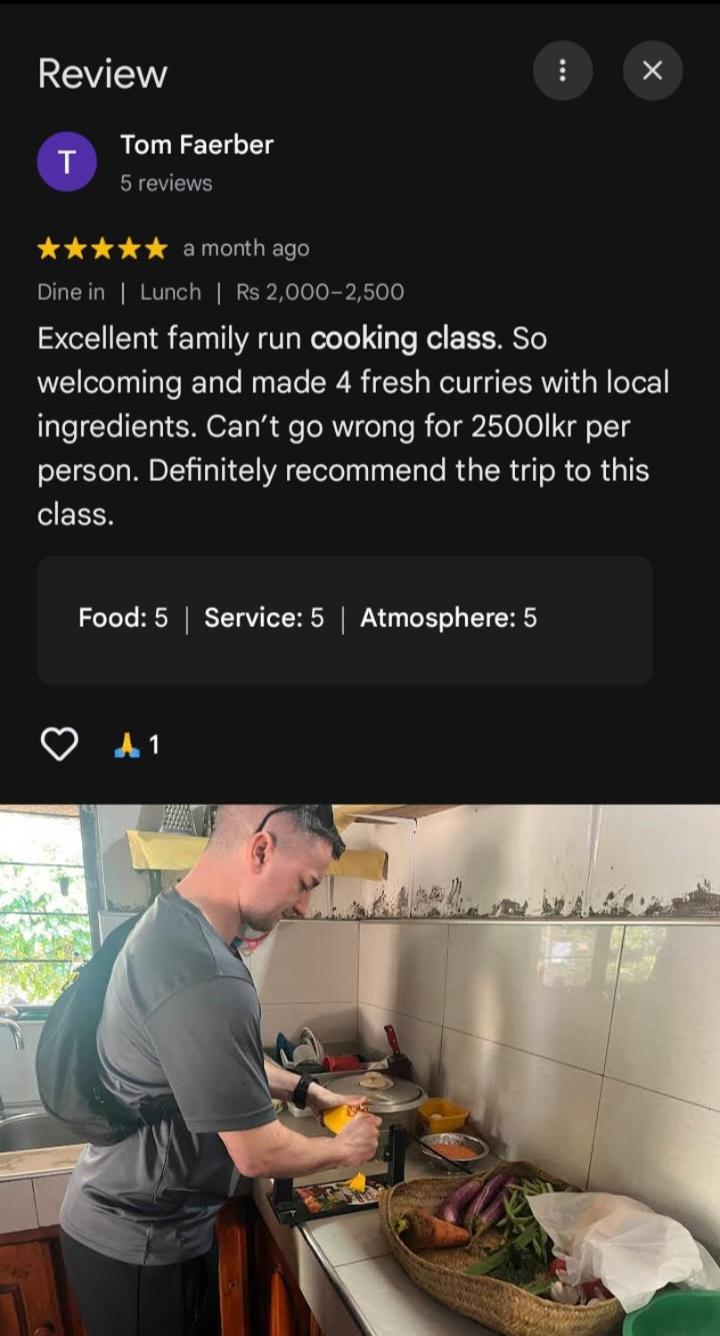Like this review with the heart
720x1336 pixels.
coord(59,744)
